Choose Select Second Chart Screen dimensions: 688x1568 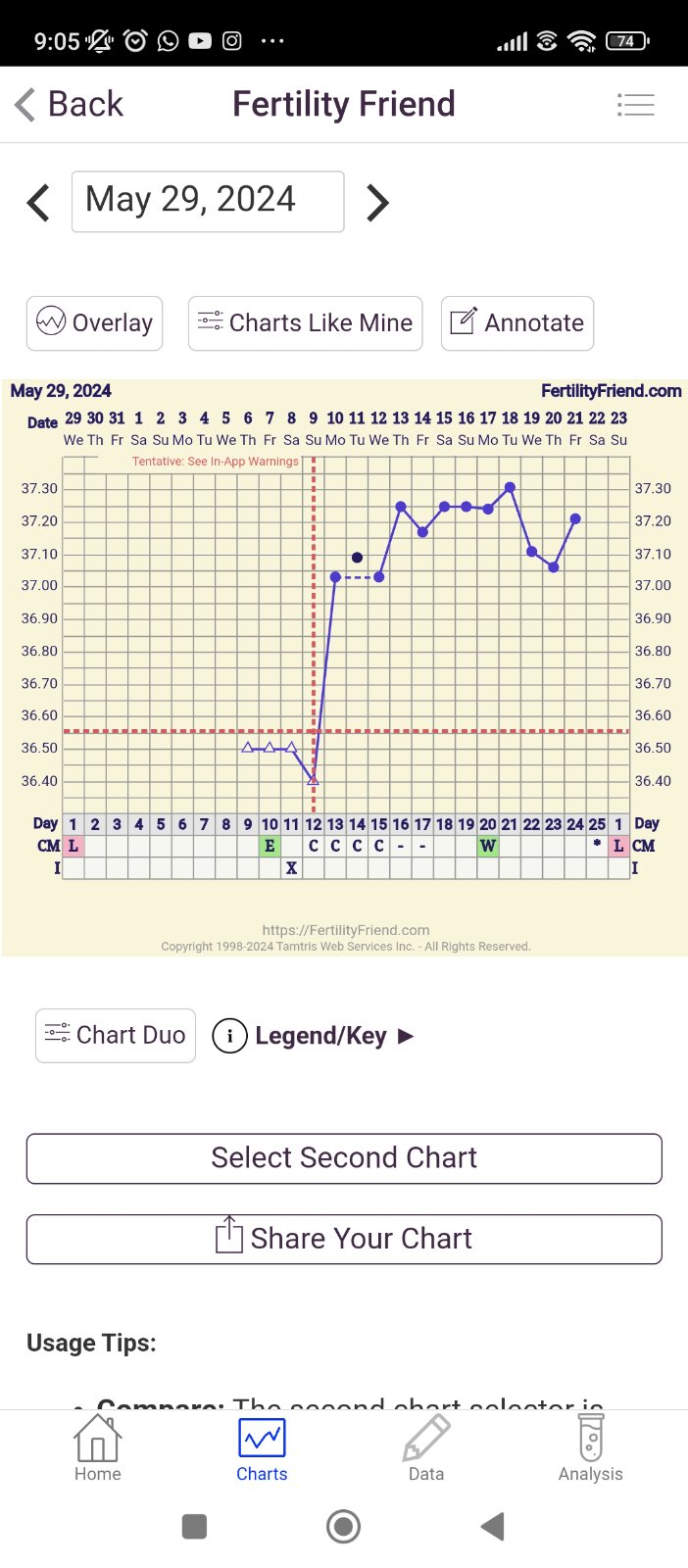(x=344, y=1158)
